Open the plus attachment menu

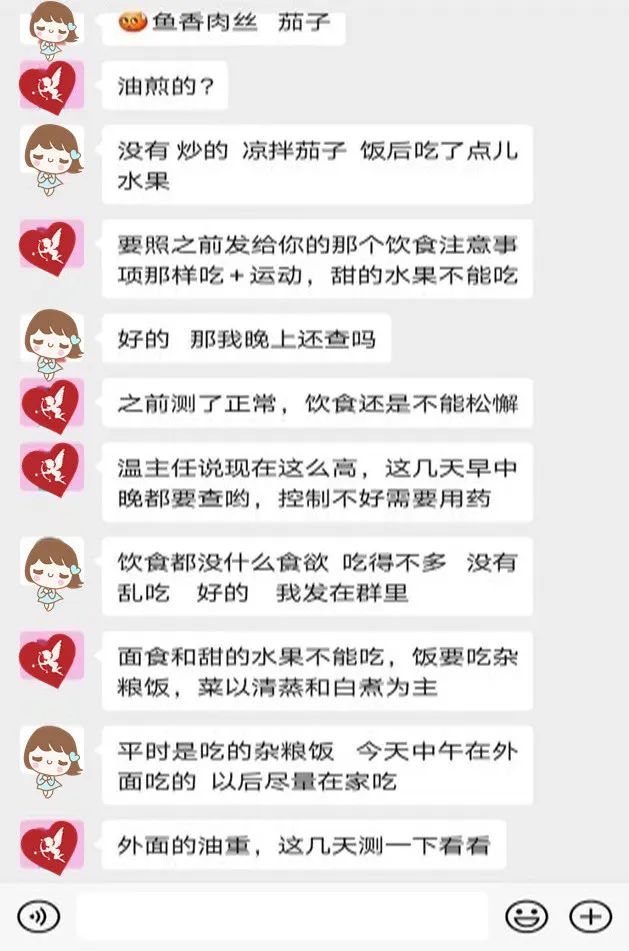click(590, 915)
